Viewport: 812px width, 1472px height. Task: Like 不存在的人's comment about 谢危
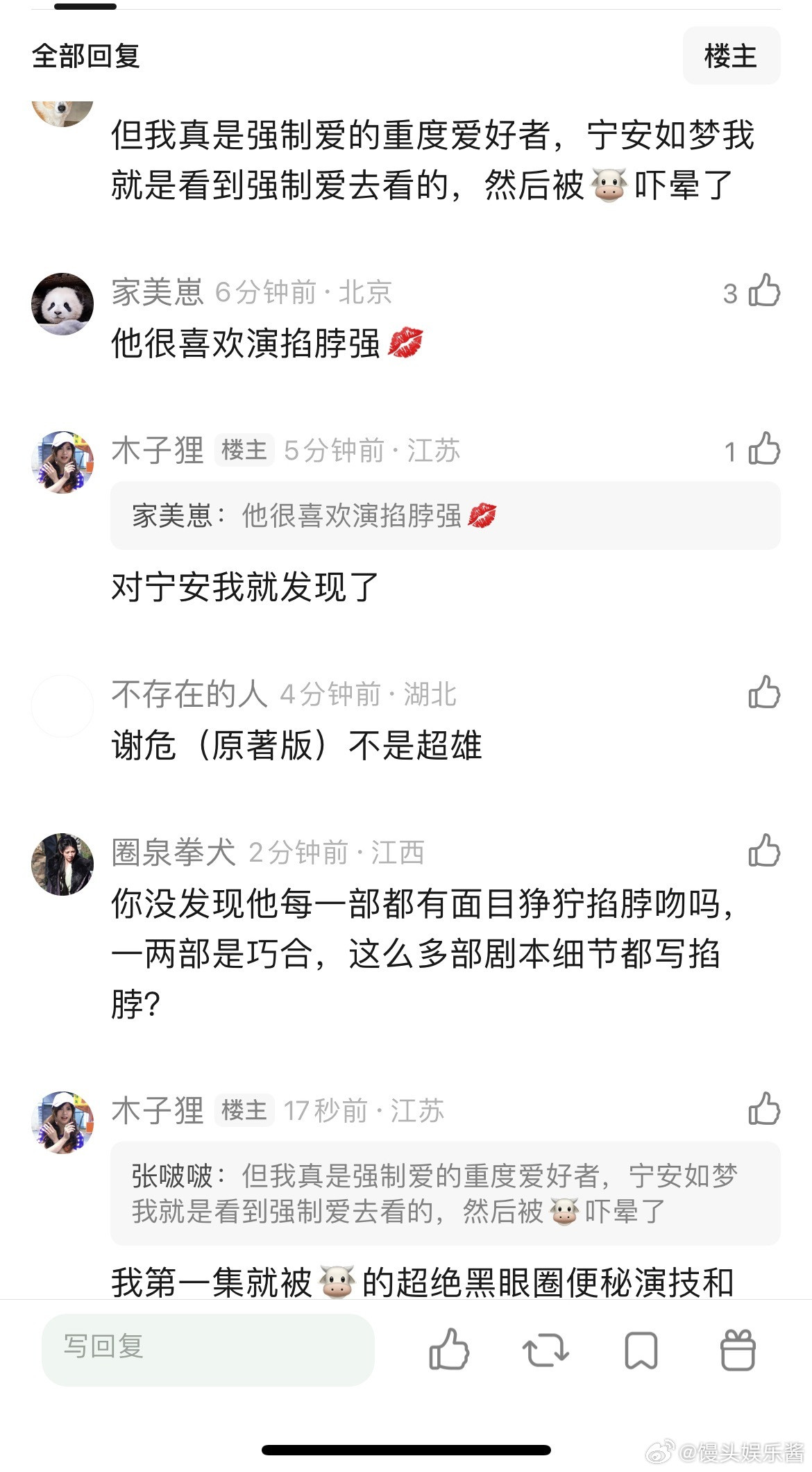coord(763,695)
